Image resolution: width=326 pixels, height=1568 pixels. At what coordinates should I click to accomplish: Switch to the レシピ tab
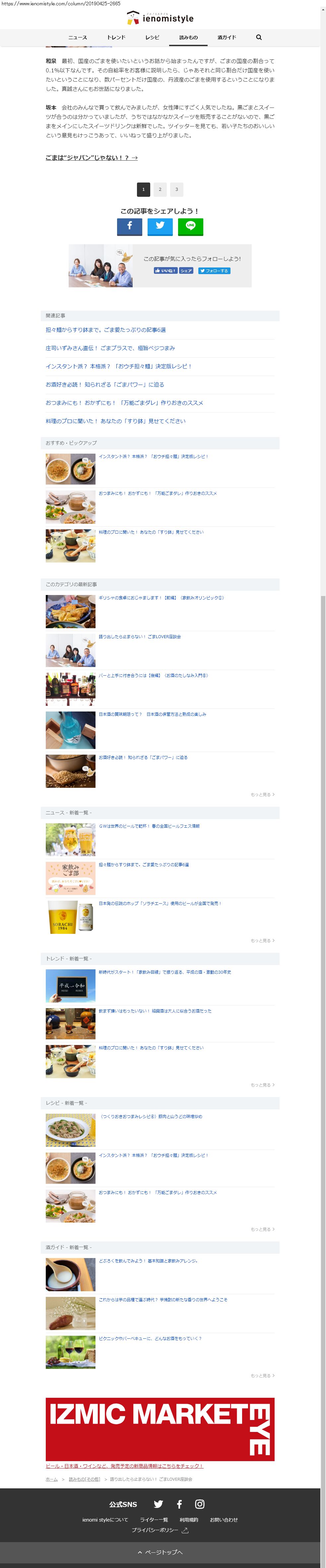coord(152,38)
